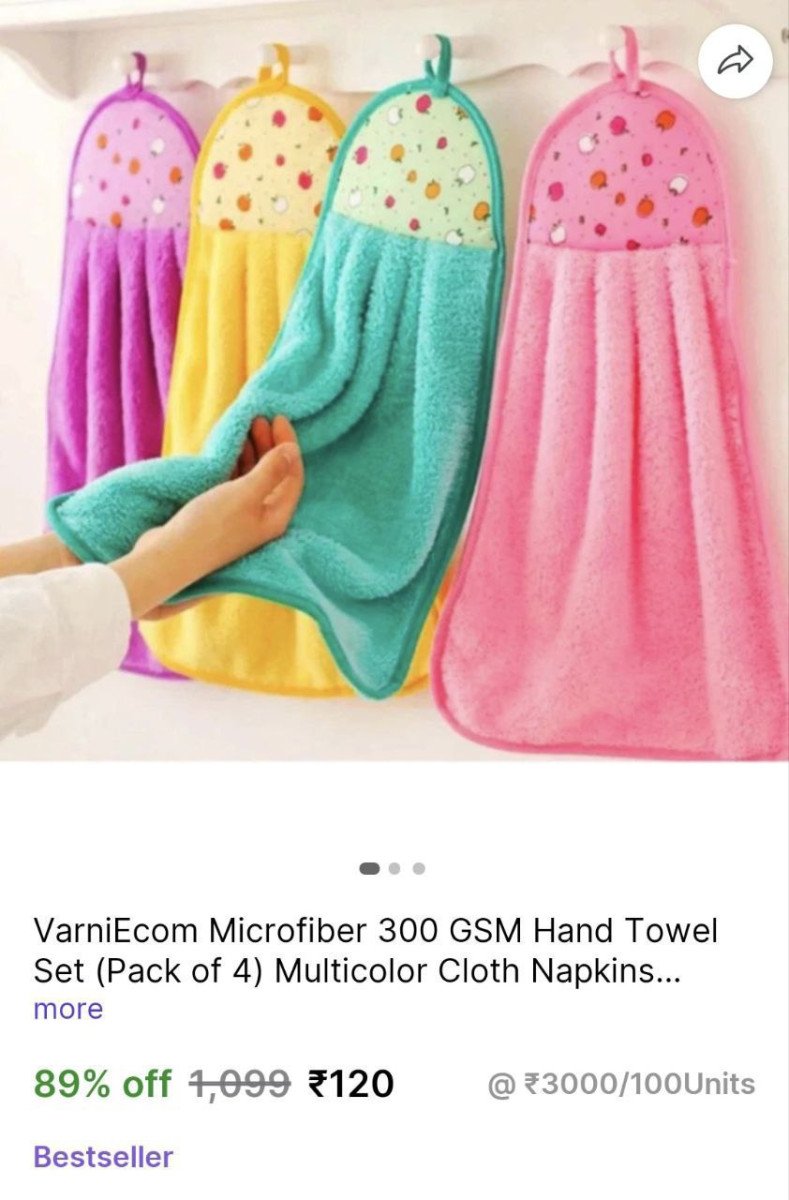This screenshot has width=789, height=1200.
Task: Share this hand towel product
Action: (x=735, y=61)
